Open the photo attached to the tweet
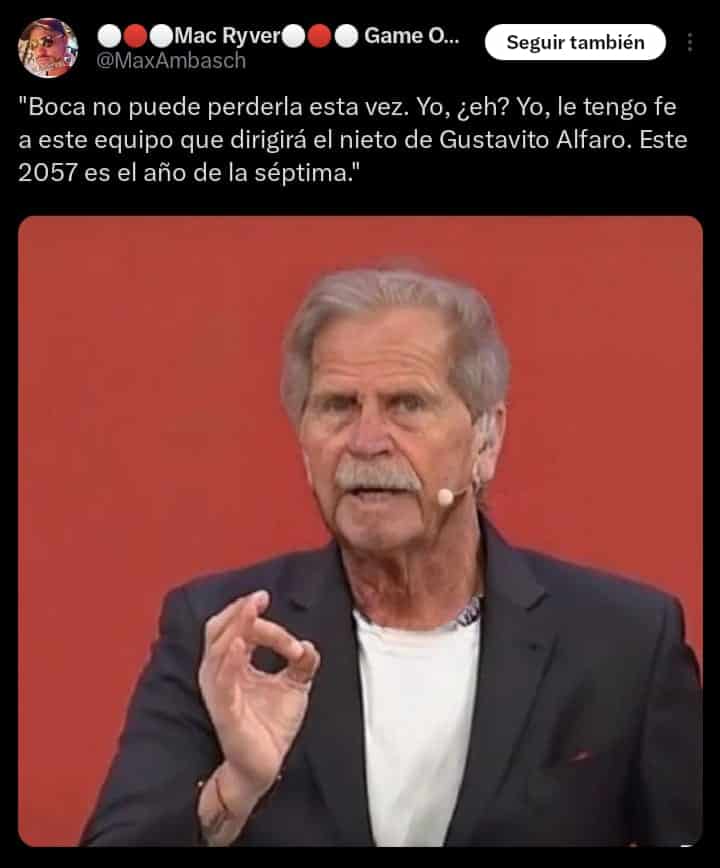The width and height of the screenshot is (720, 868). (x=360, y=531)
